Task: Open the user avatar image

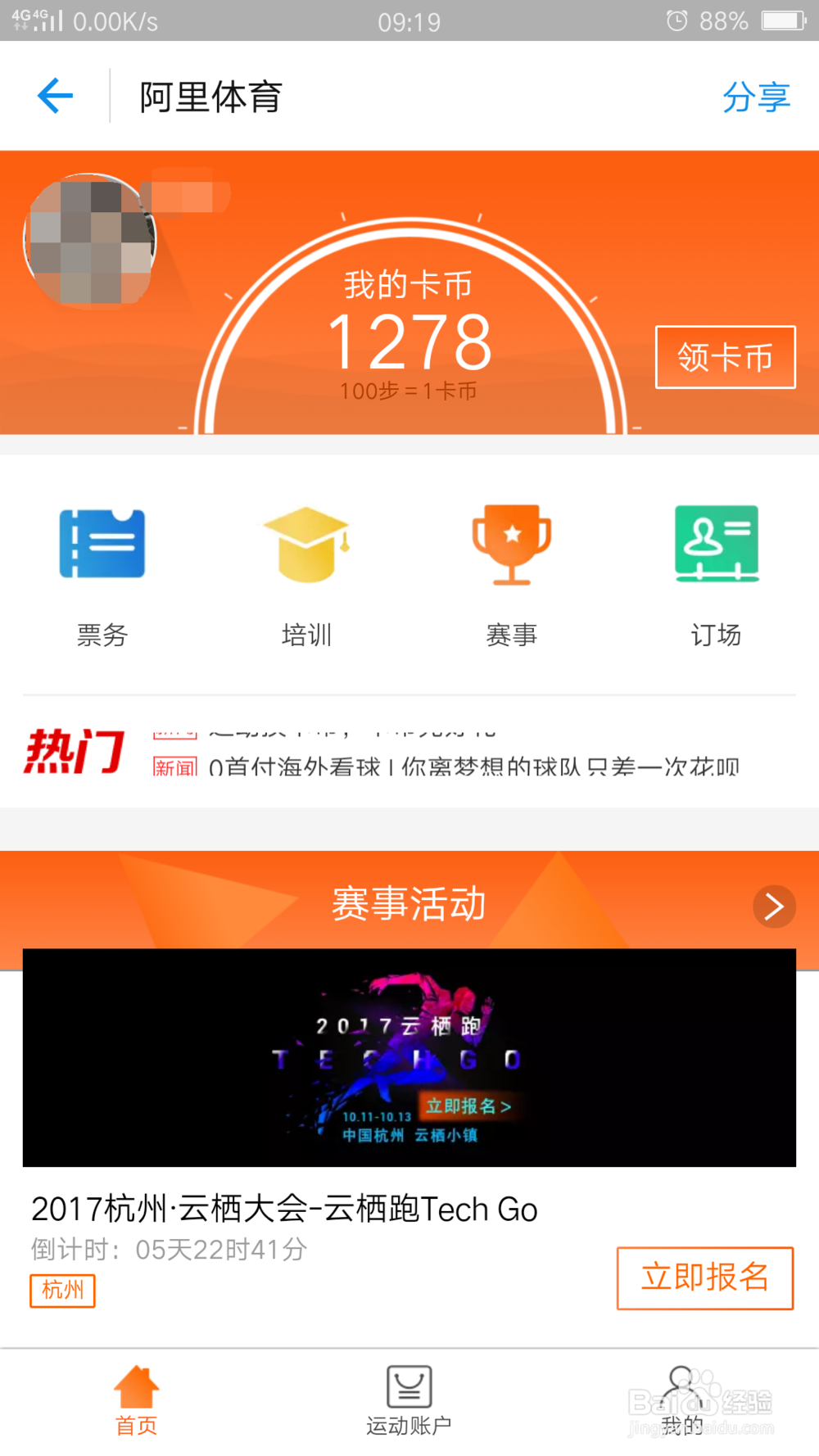Action: (92, 240)
